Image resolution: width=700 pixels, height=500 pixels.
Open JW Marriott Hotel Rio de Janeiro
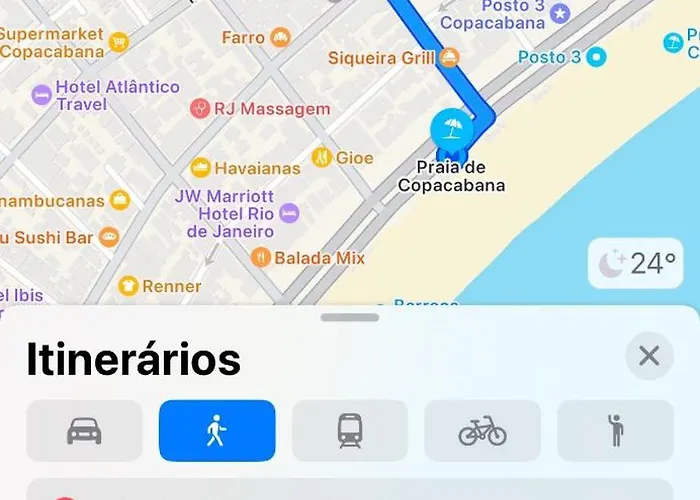(x=289, y=213)
